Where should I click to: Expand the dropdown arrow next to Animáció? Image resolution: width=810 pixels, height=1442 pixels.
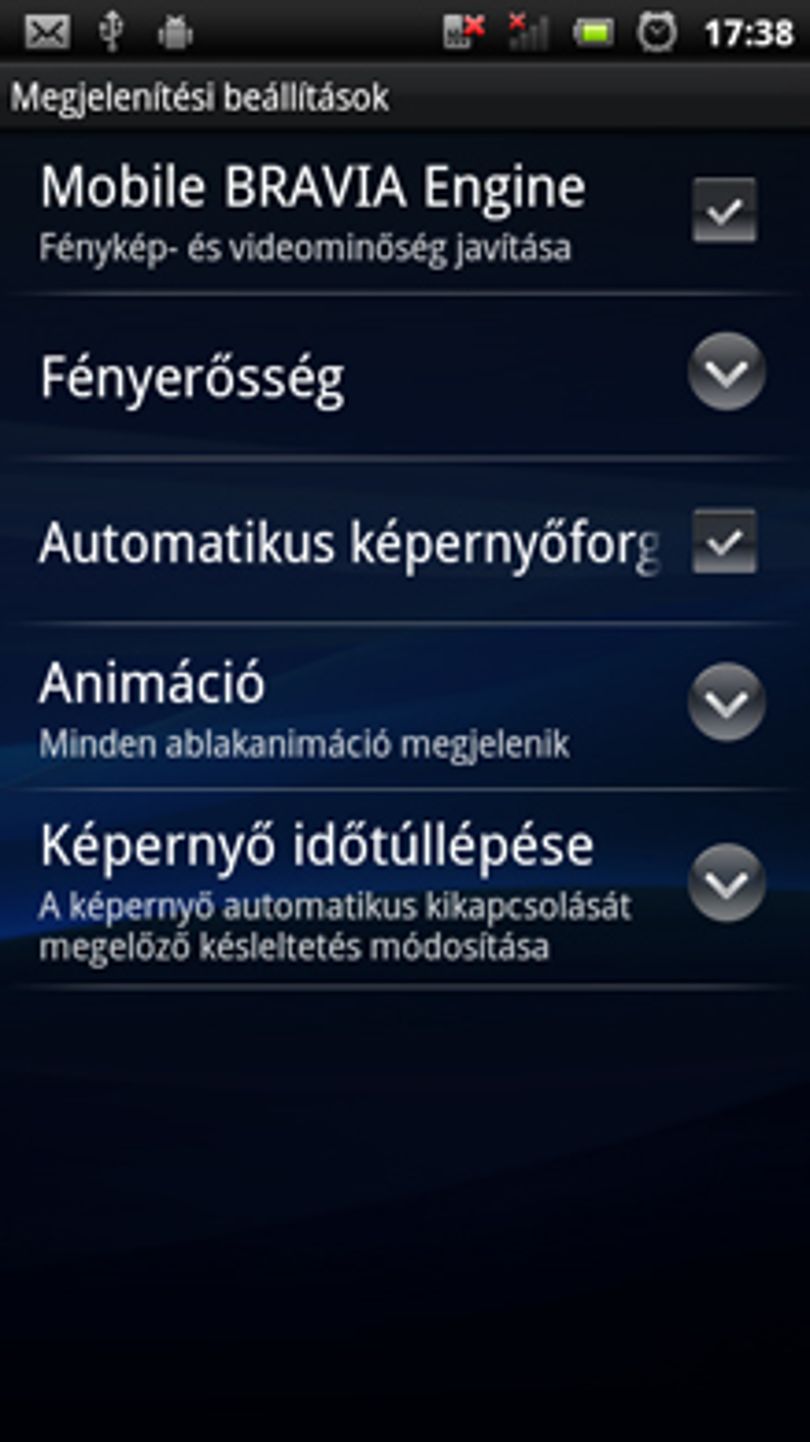click(x=727, y=702)
